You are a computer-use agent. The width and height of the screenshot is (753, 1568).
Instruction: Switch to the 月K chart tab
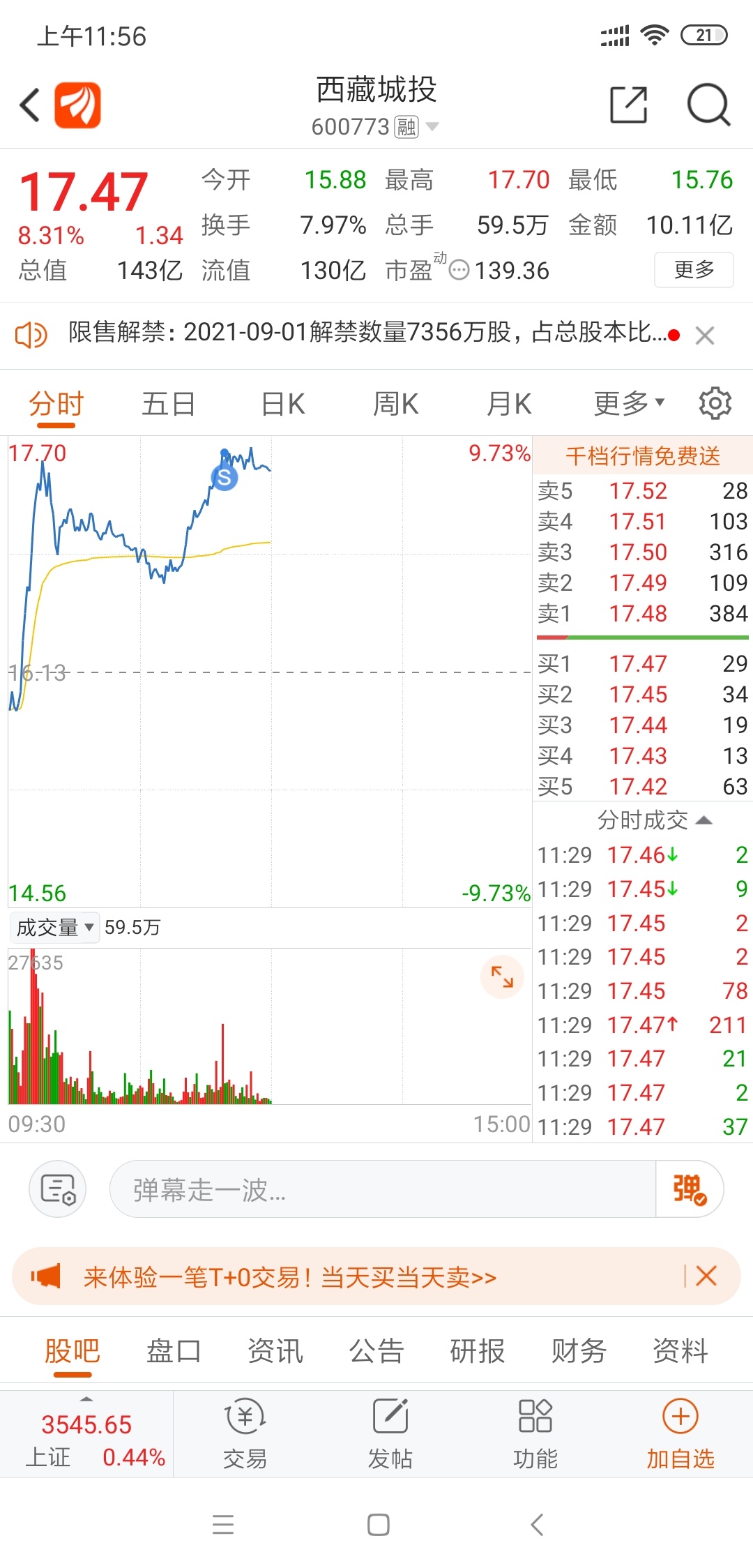tap(509, 404)
